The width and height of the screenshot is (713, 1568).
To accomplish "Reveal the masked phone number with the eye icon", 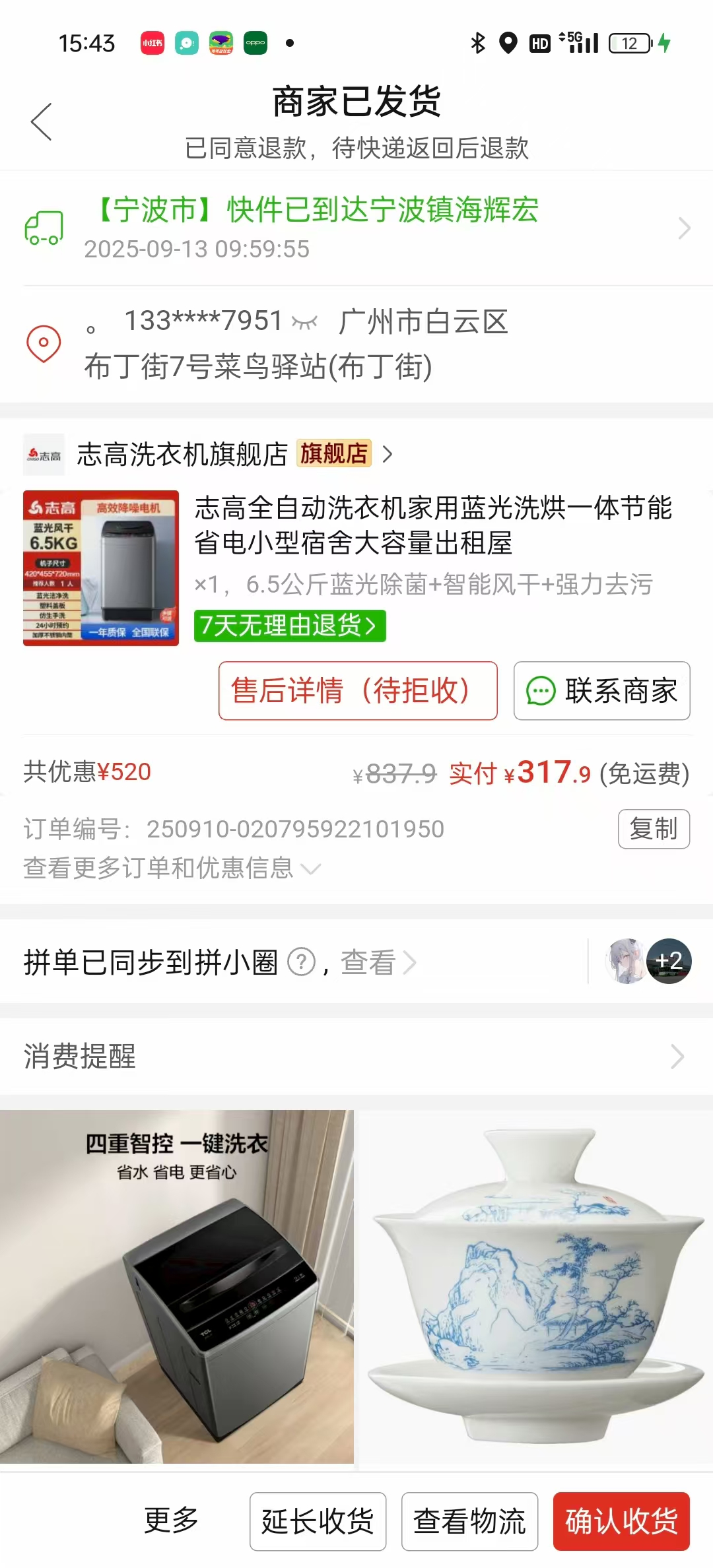I will [x=304, y=321].
